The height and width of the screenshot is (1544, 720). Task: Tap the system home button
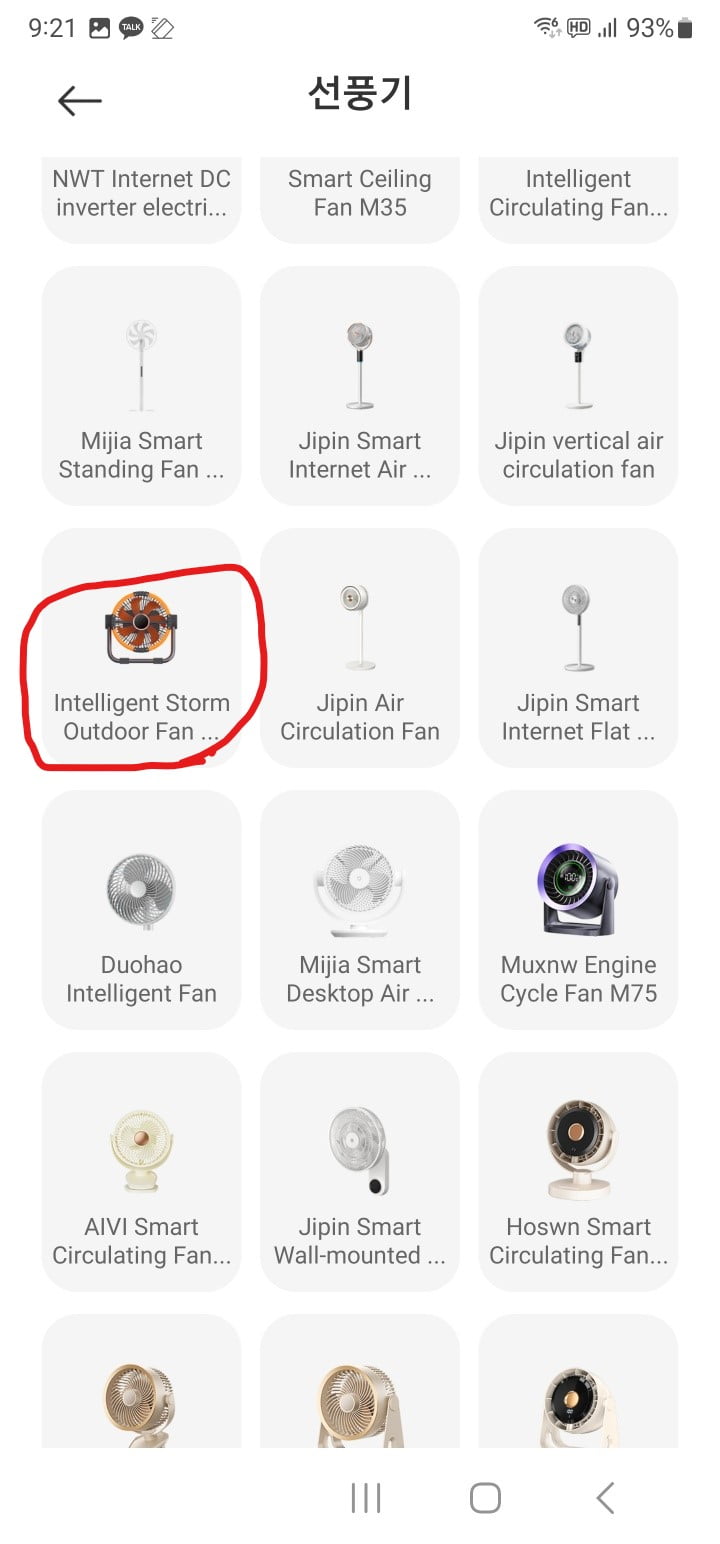coord(485,1497)
